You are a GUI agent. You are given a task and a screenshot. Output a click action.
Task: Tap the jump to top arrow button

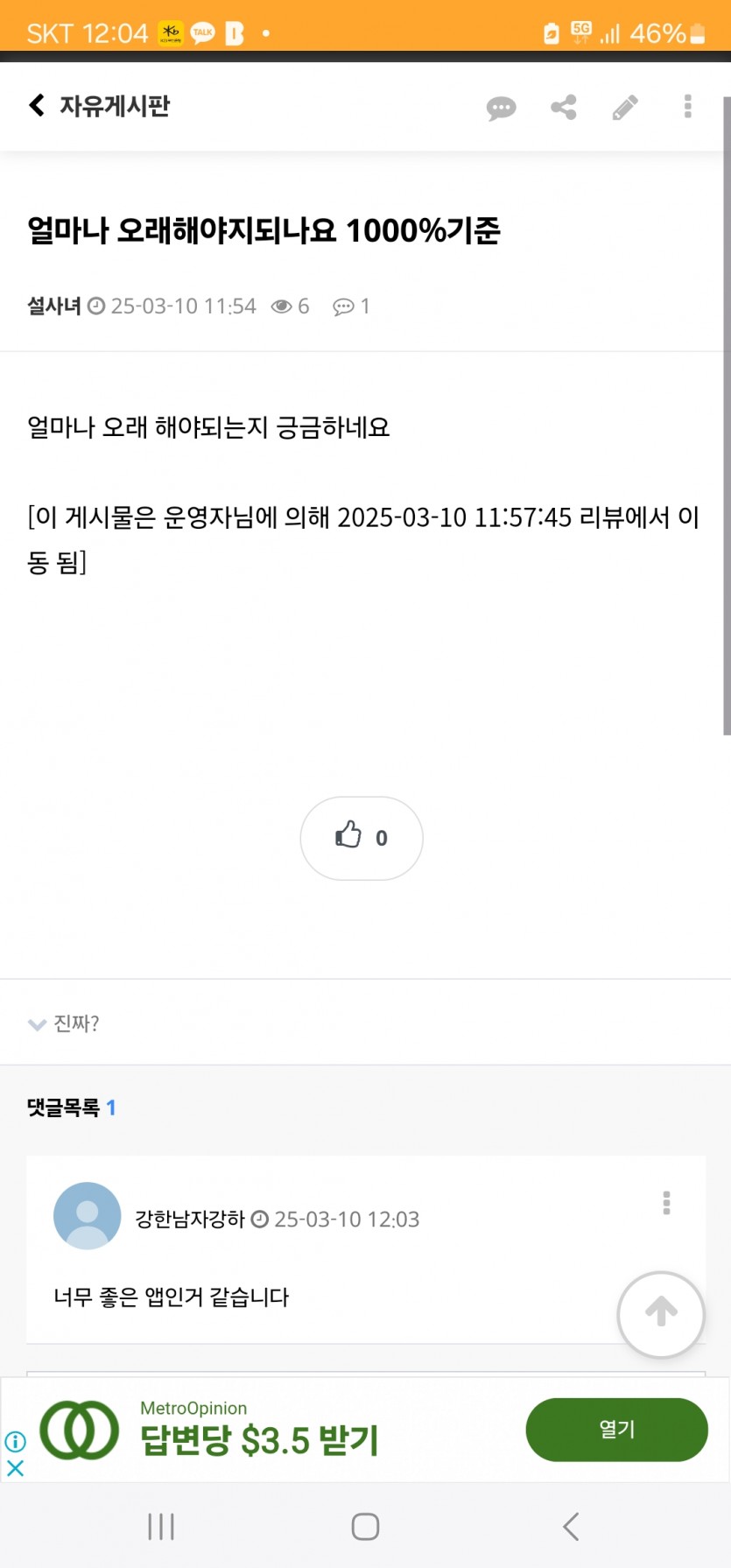click(x=661, y=1314)
